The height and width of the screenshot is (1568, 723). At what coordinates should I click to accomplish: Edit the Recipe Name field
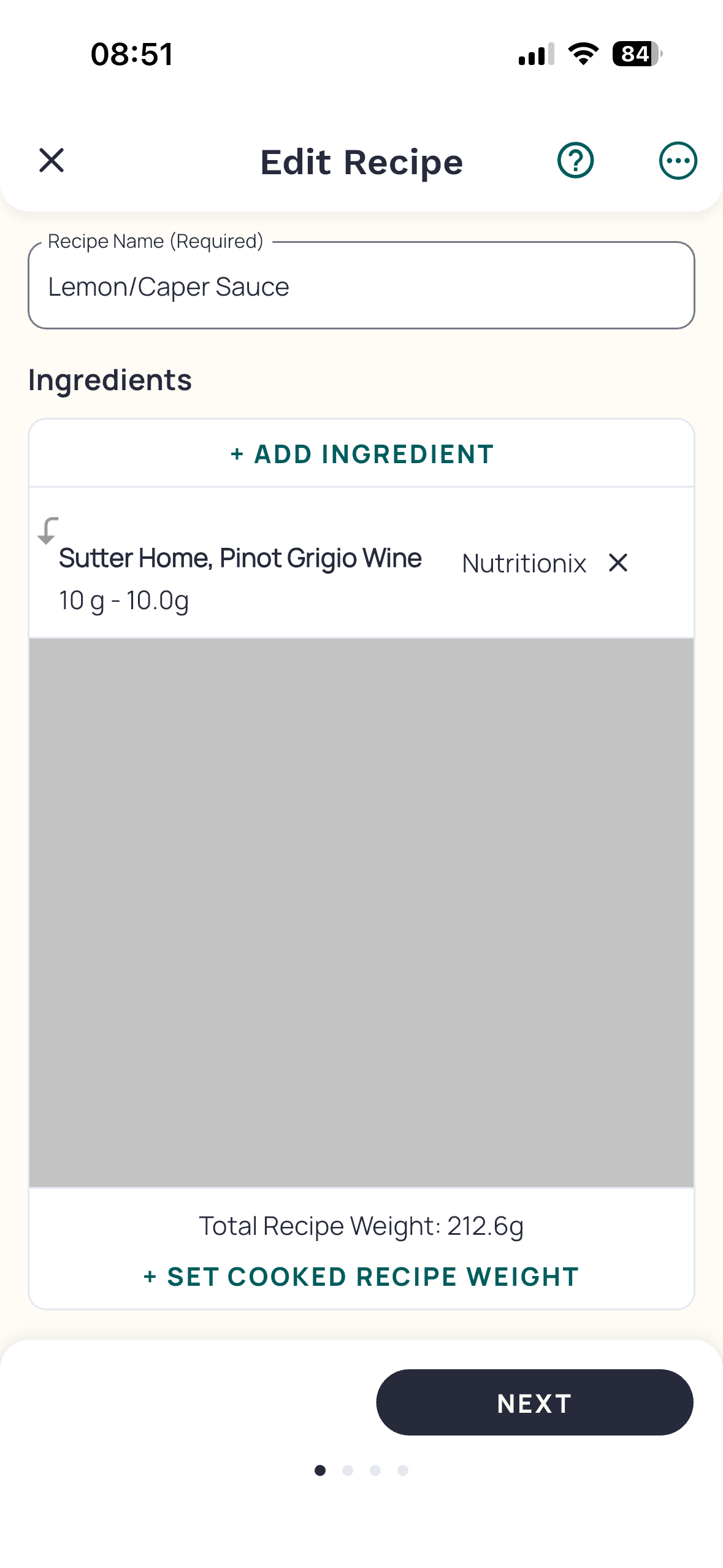361,286
